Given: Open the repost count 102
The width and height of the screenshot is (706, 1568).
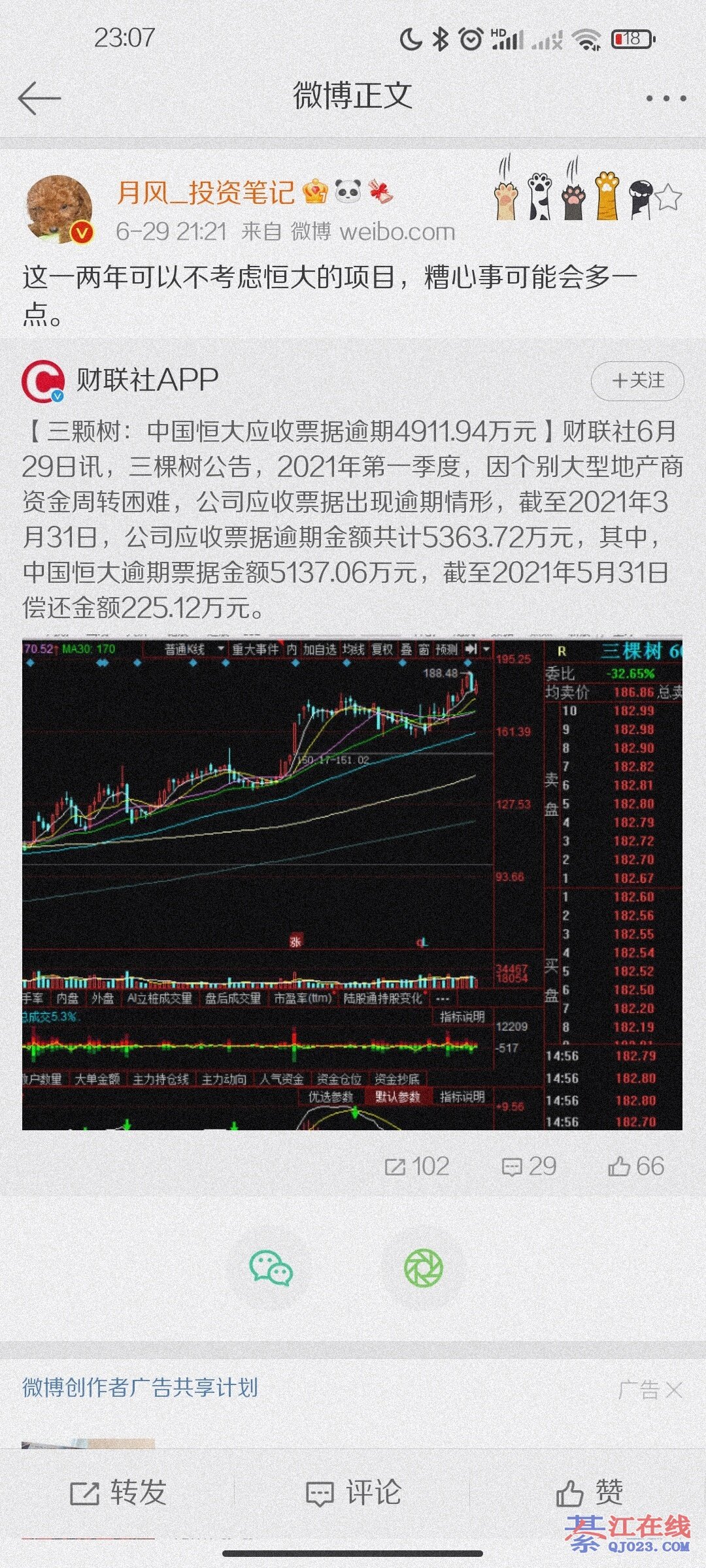Looking at the screenshot, I should [417, 1167].
